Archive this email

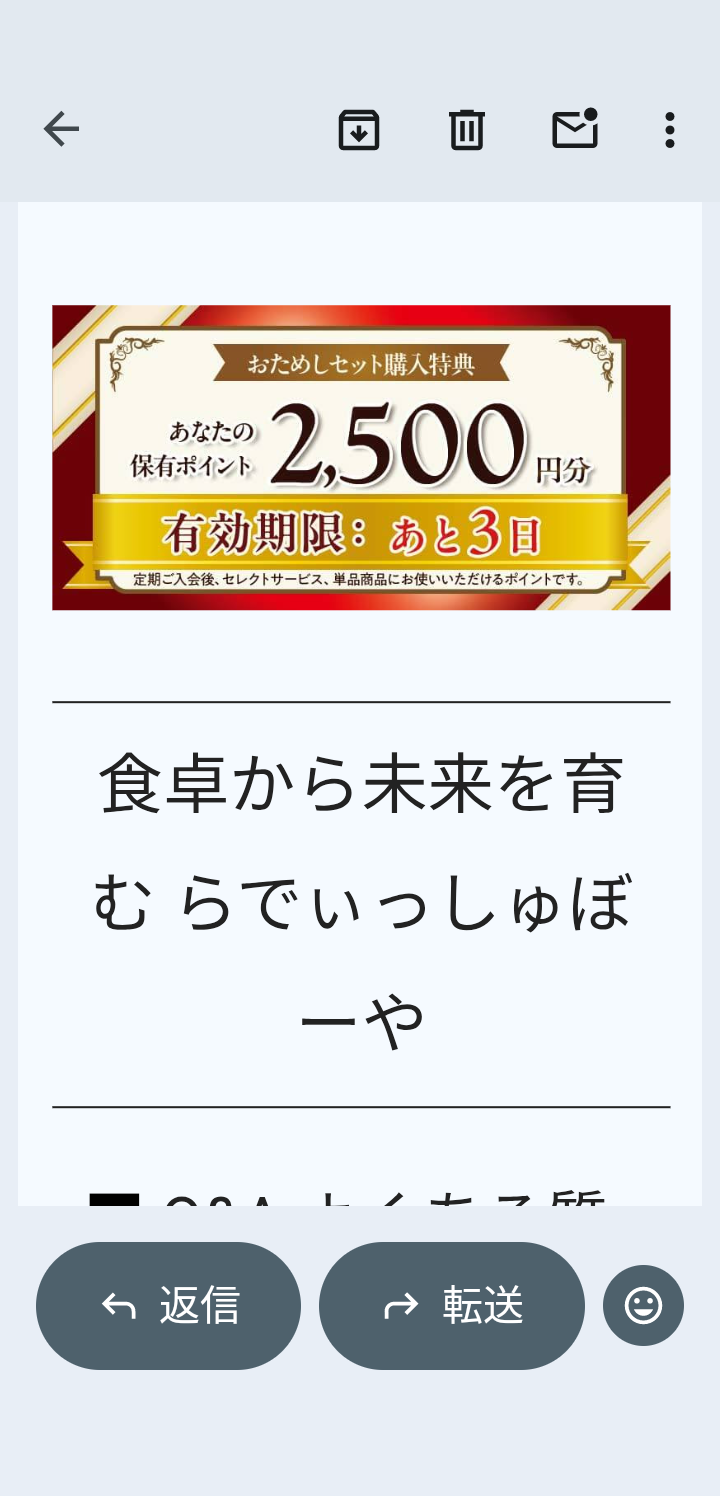coord(359,130)
